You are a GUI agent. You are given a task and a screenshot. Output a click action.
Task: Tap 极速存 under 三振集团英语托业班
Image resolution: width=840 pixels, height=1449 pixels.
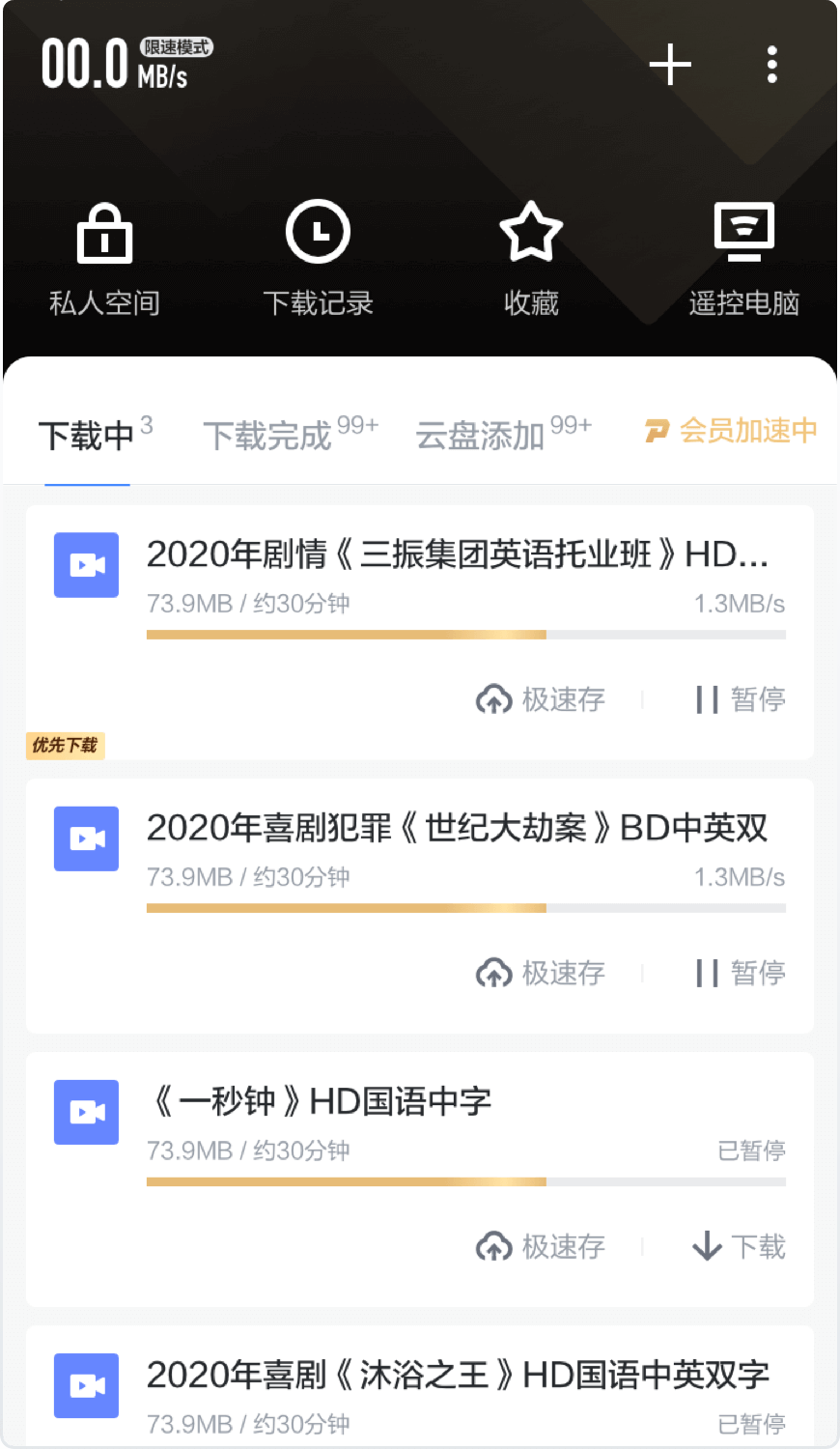pyautogui.click(x=541, y=698)
